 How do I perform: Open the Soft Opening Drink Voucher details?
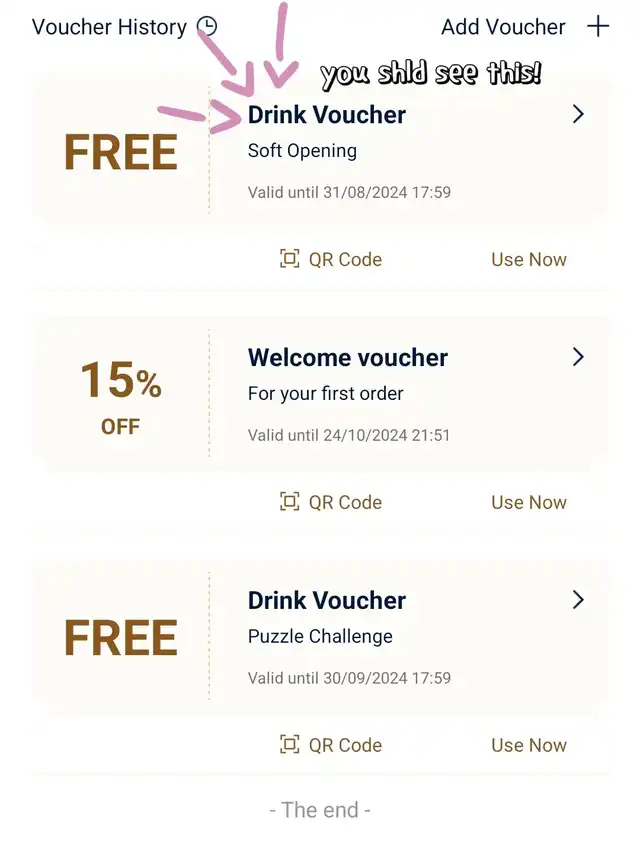(577, 114)
